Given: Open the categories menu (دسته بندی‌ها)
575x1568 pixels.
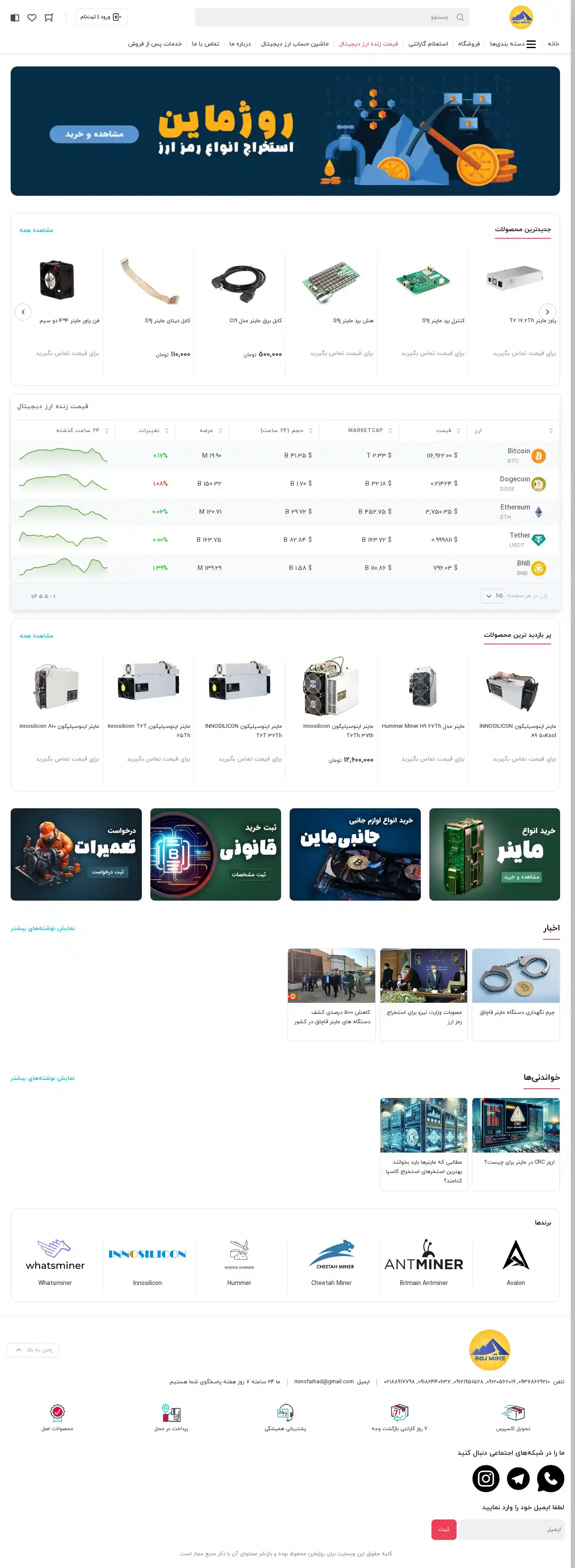Looking at the screenshot, I should pyautogui.click(x=513, y=44).
